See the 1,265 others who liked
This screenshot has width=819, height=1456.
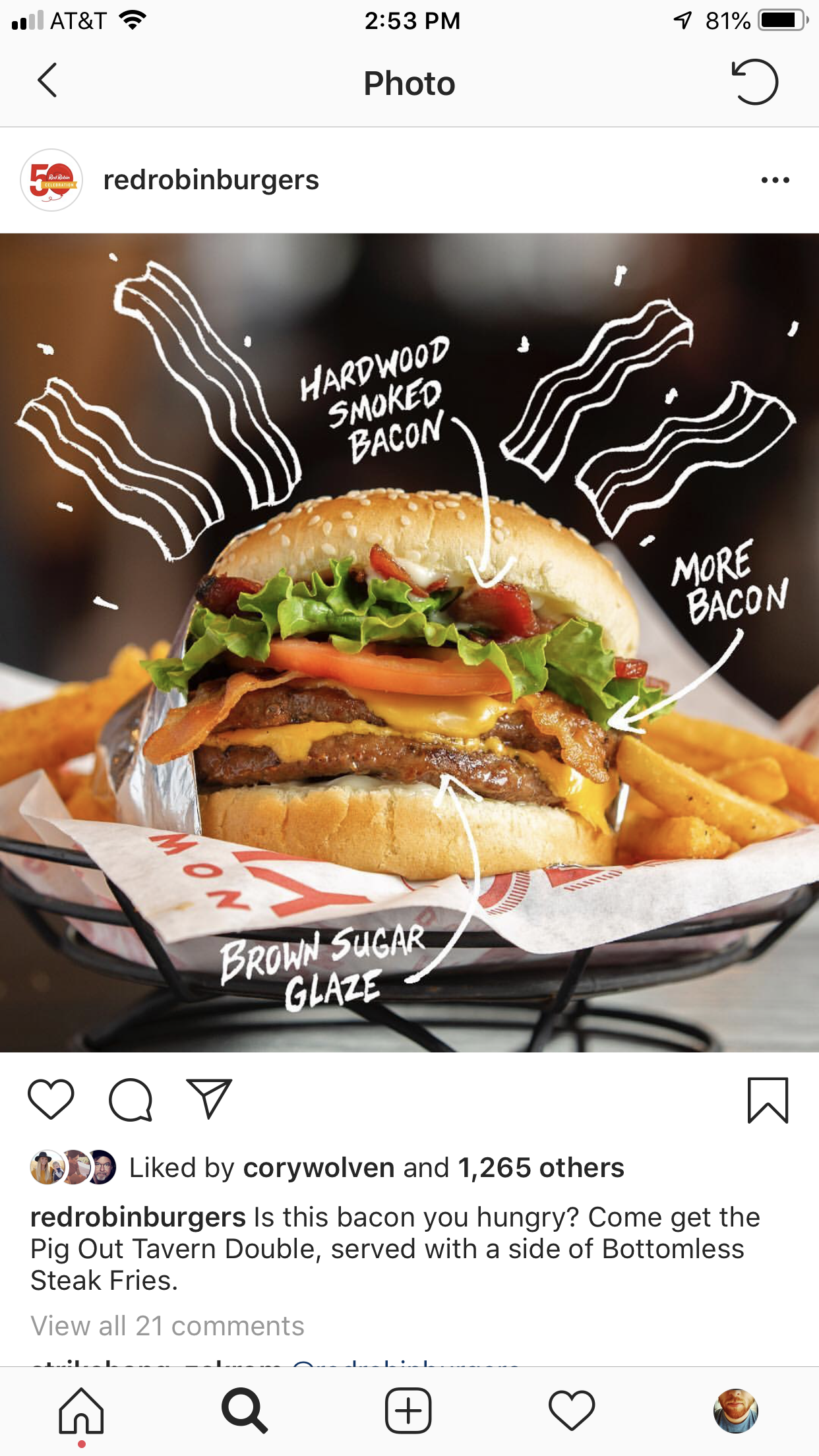tap(541, 1168)
